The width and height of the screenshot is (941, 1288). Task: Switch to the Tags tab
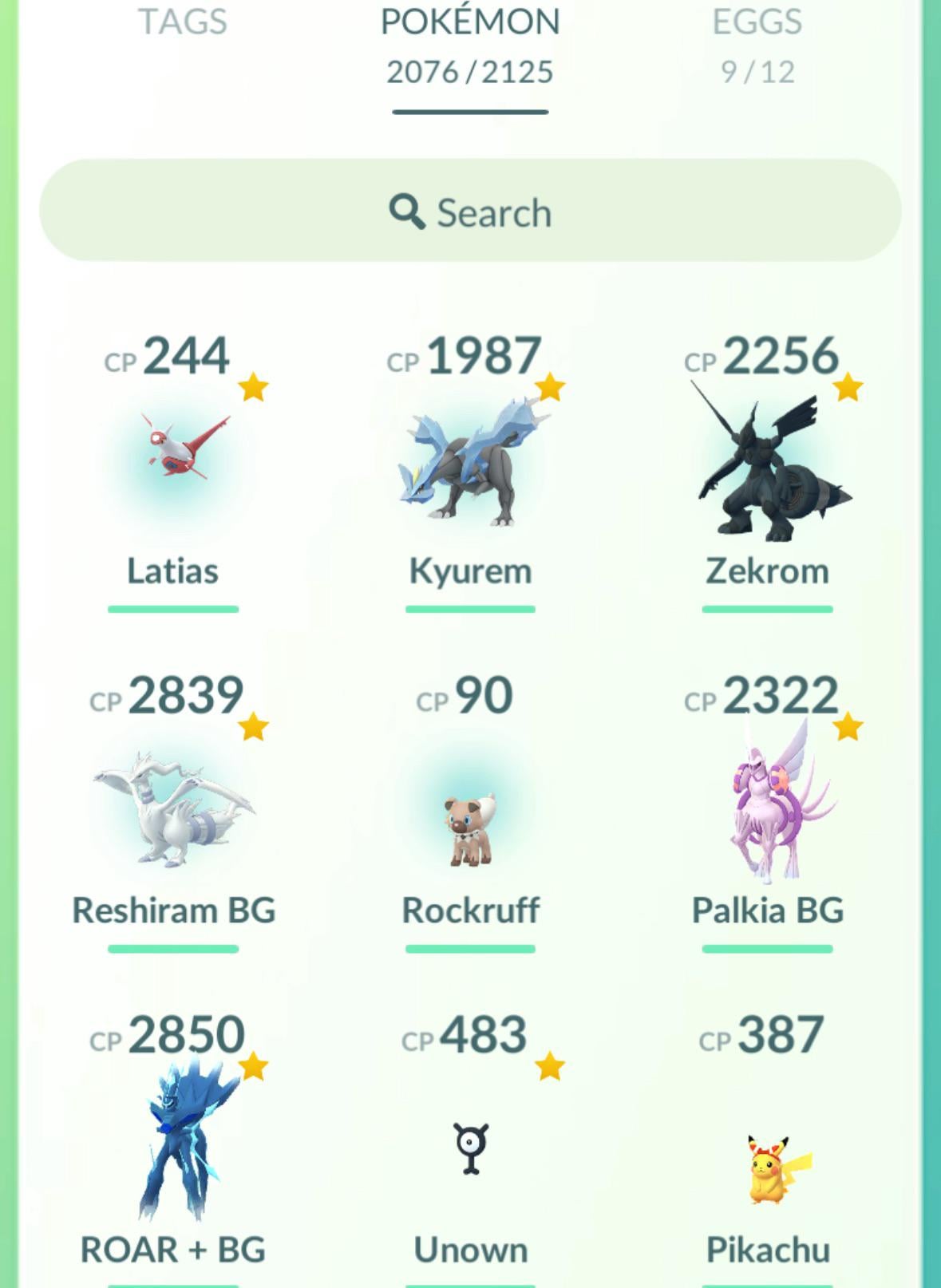[x=183, y=22]
